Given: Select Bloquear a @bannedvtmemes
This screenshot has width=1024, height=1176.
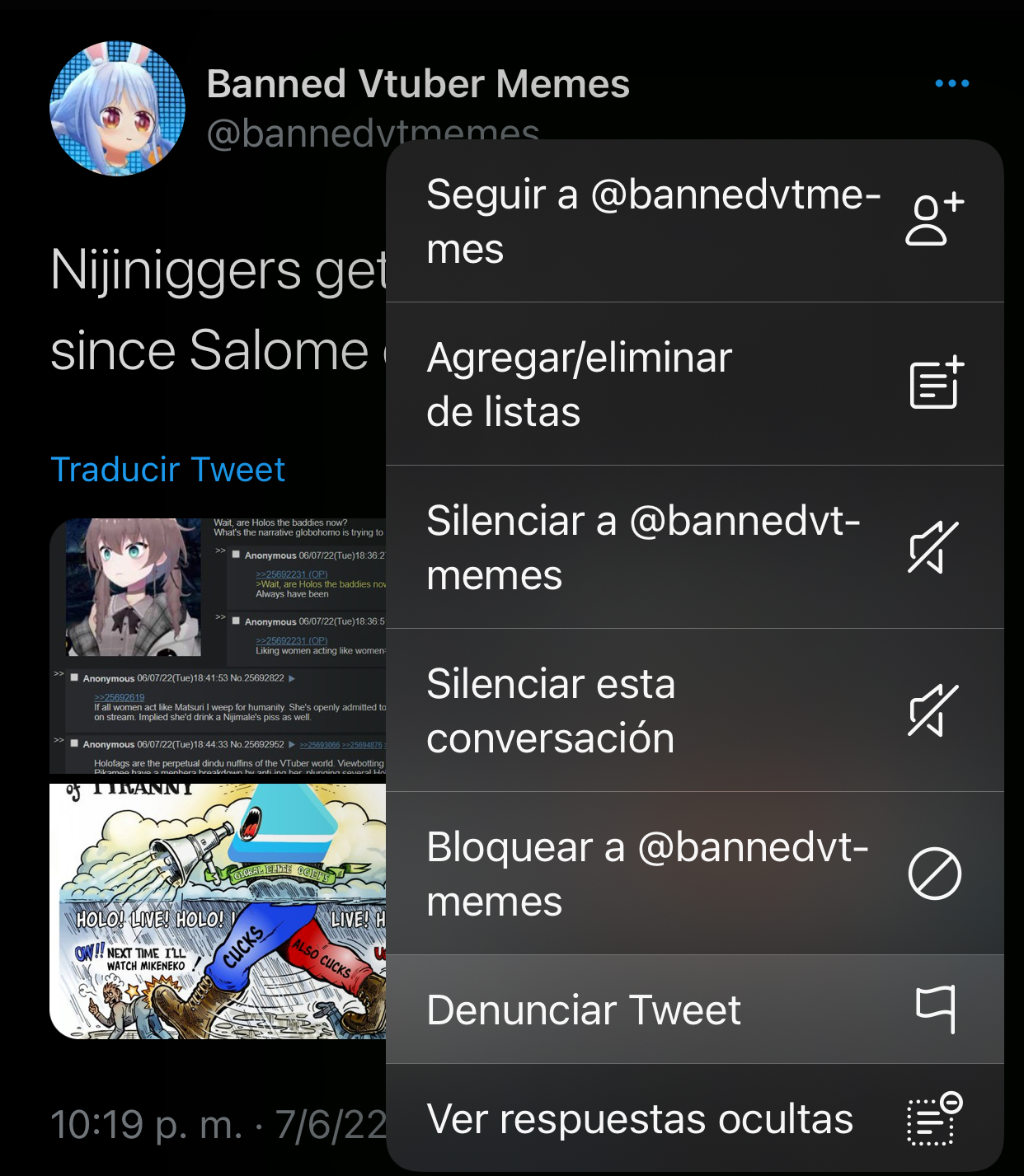Looking at the screenshot, I should pyautogui.click(x=694, y=874).
